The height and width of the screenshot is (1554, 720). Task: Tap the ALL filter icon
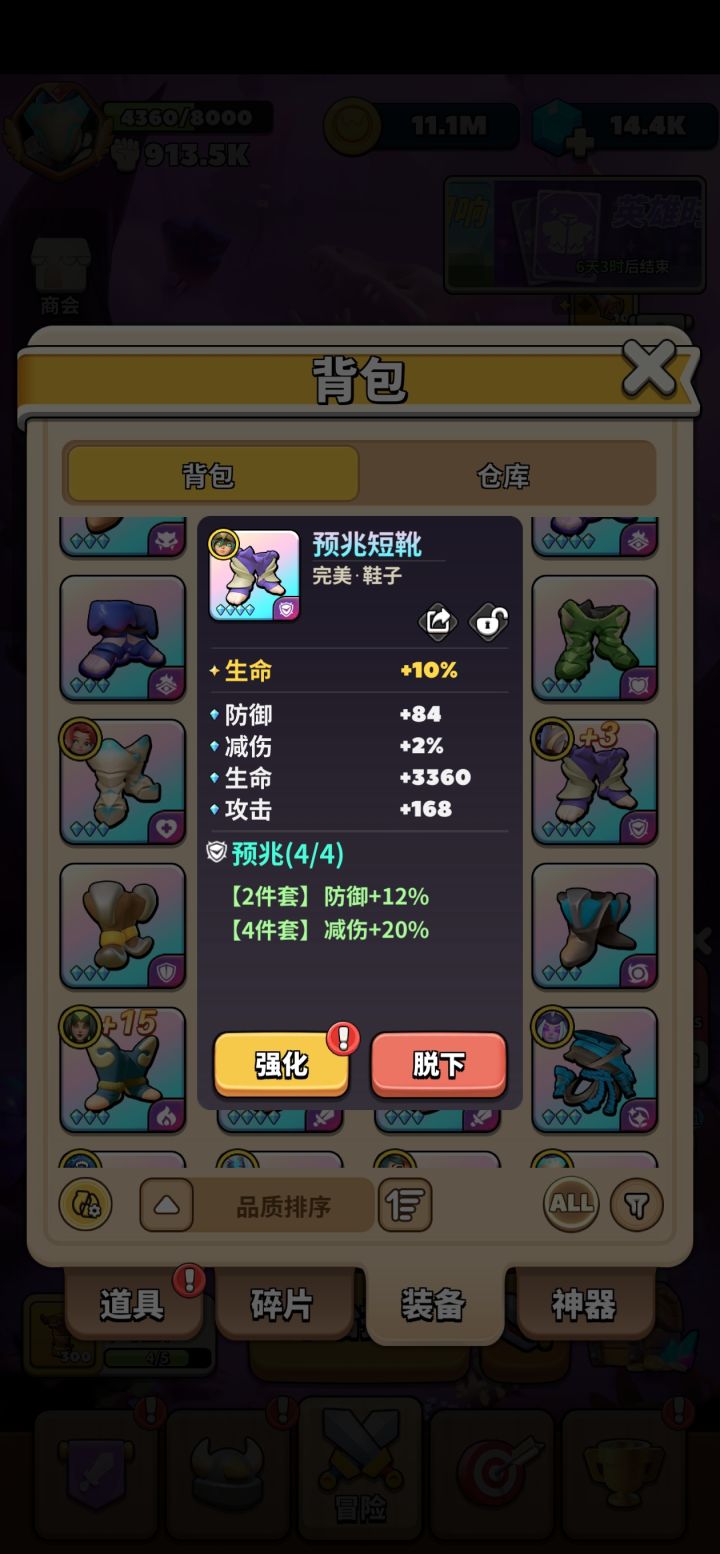tap(570, 1205)
